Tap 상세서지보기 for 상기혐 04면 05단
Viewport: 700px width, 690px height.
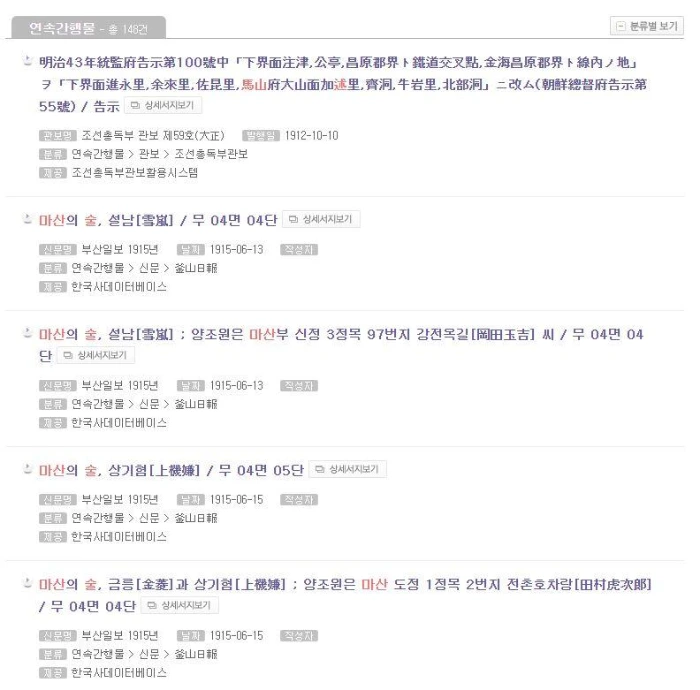(x=347, y=469)
